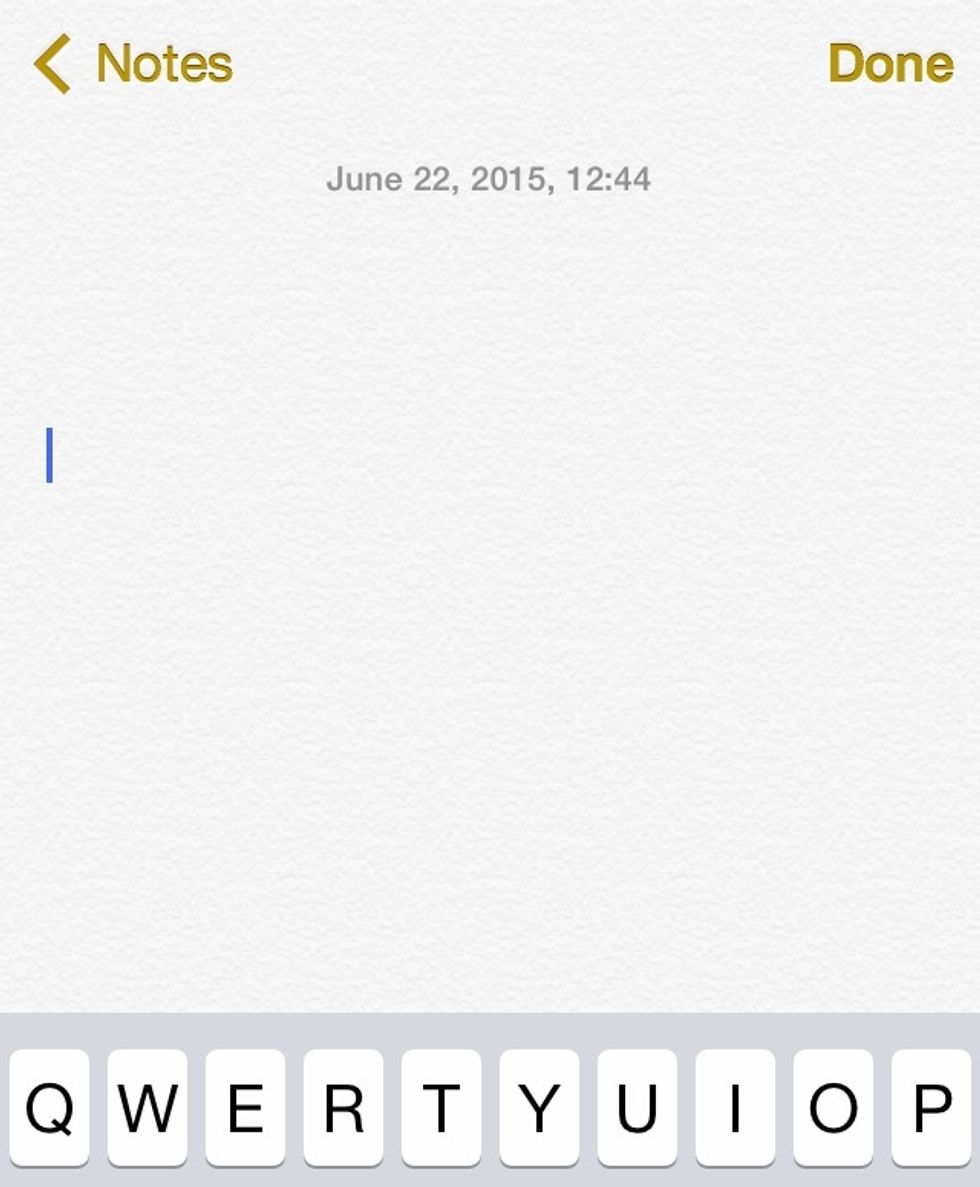This screenshot has width=980, height=1187.
Task: Tap the note area below the timestamp
Action: [x=490, y=300]
